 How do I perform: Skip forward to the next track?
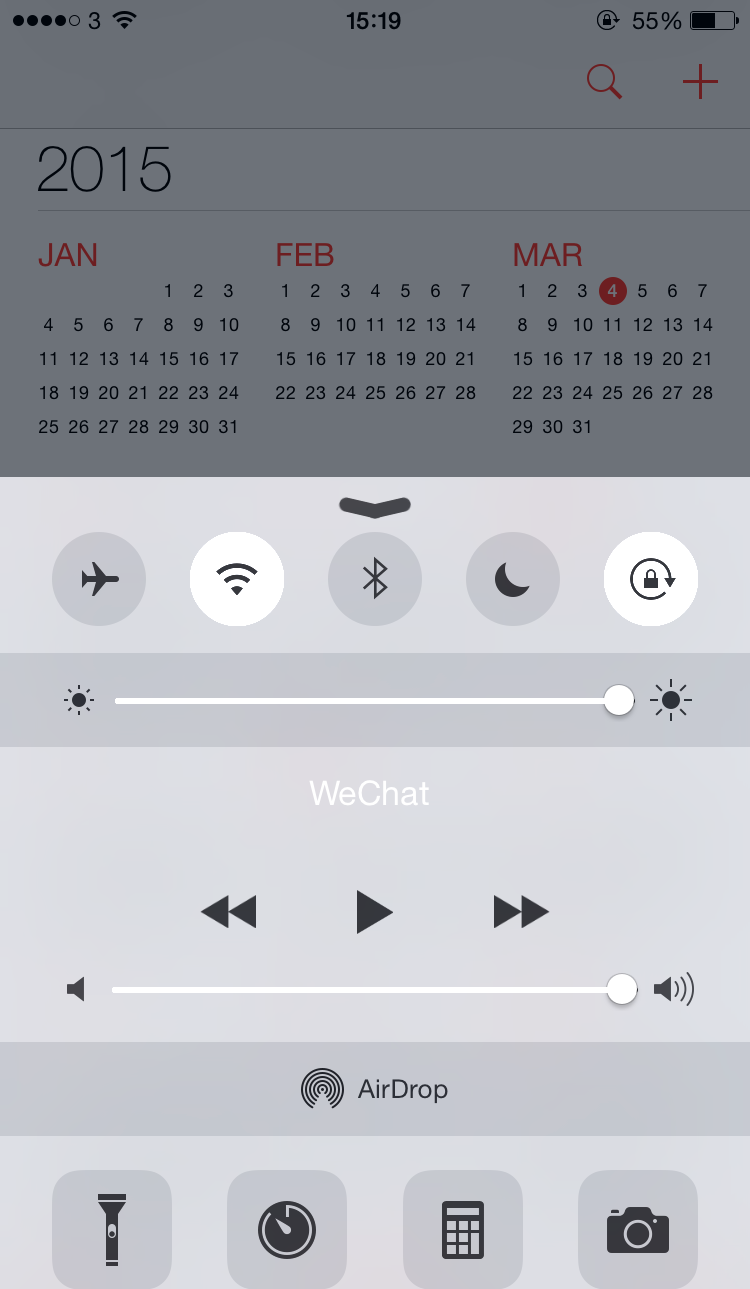521,912
